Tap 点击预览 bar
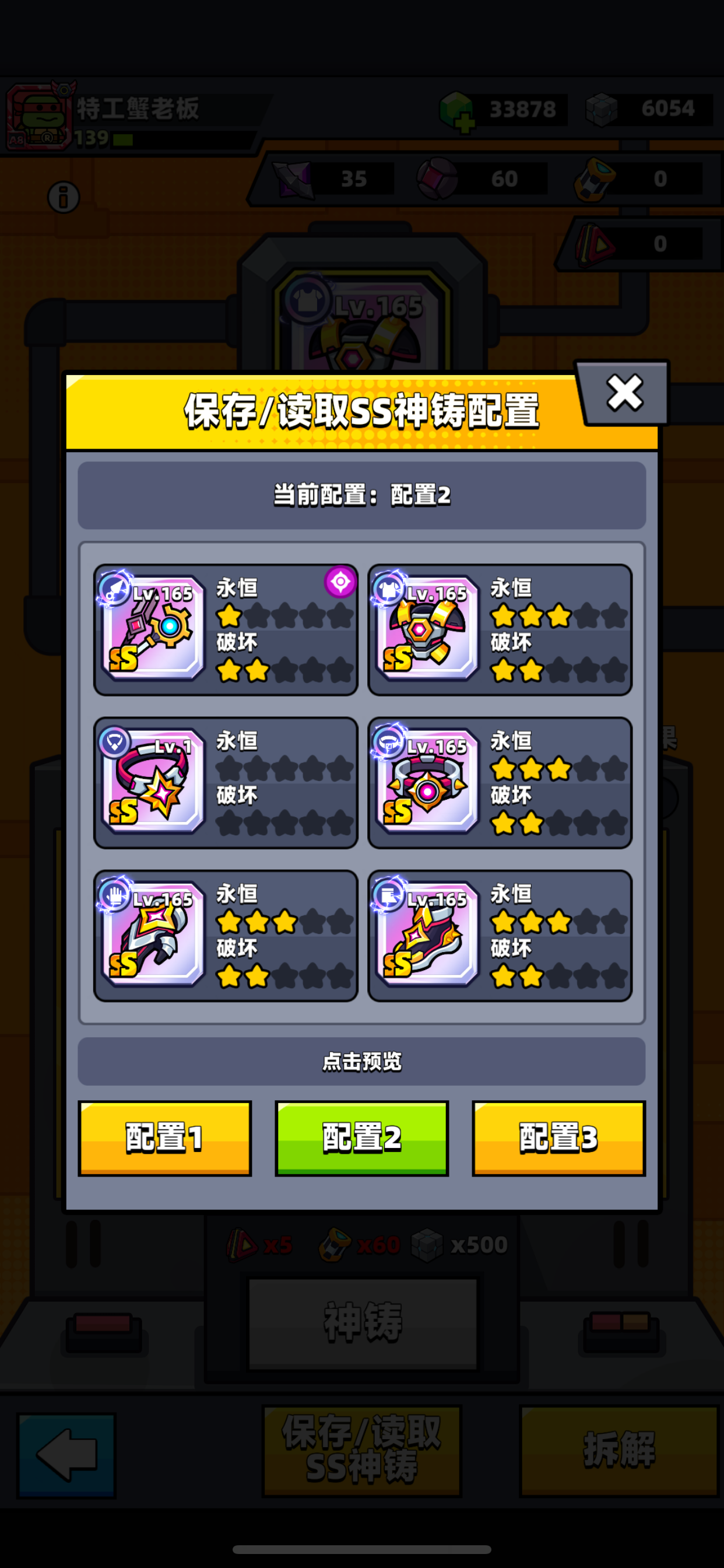 pos(361,1061)
